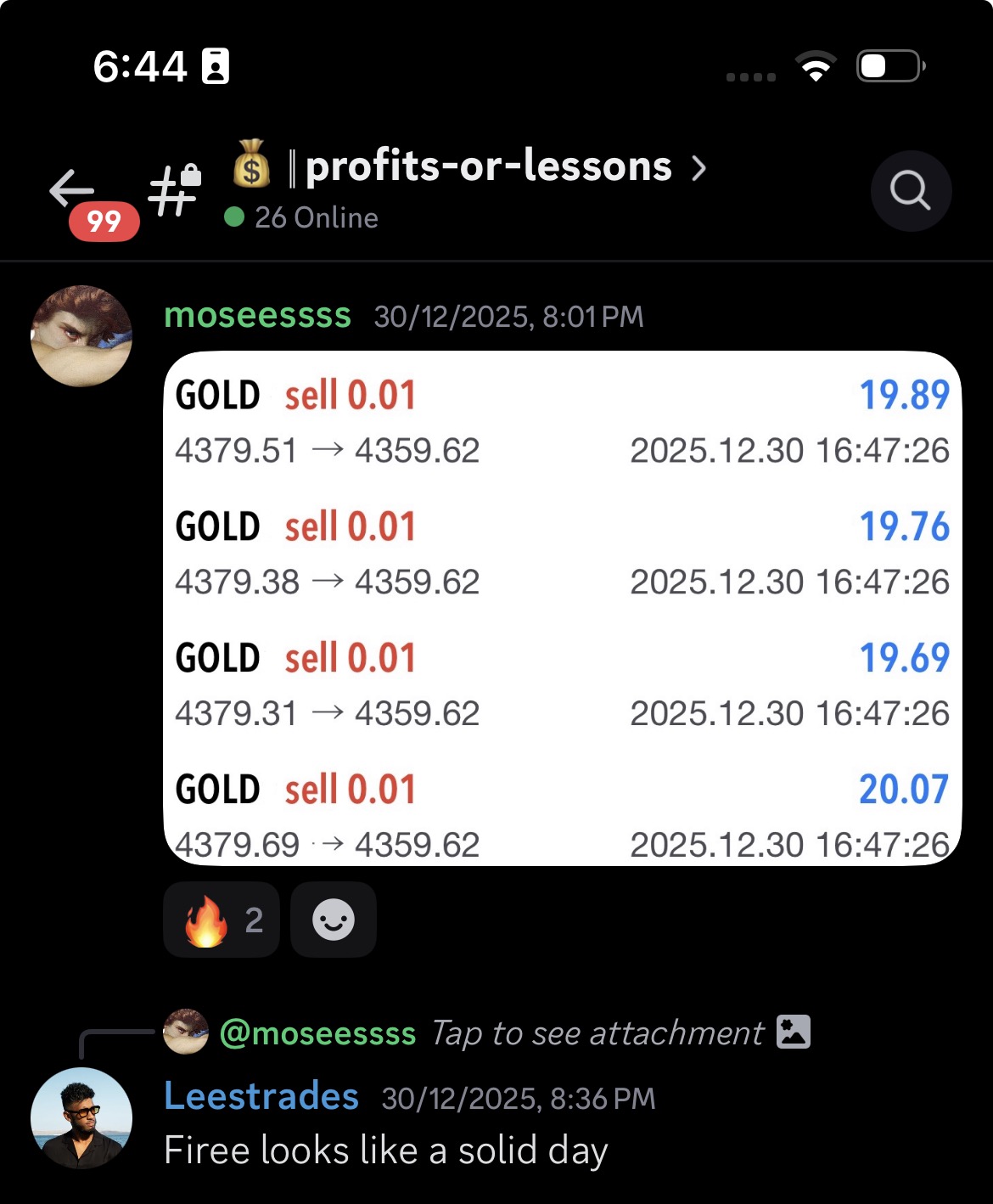Tap the moseessss username in message header
This screenshot has width=993, height=1204.
[257, 316]
